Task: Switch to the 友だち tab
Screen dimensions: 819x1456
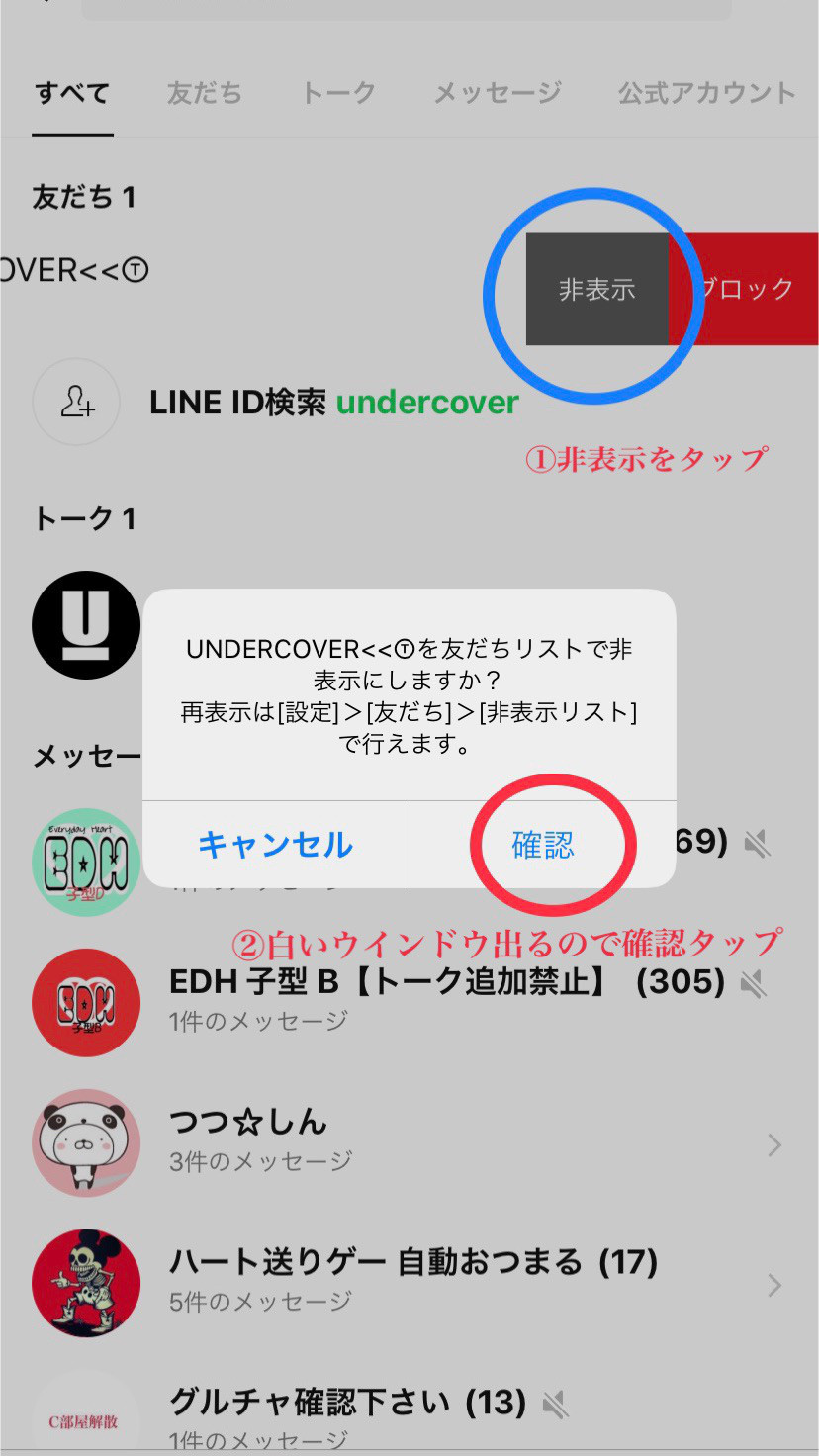Action: click(205, 93)
